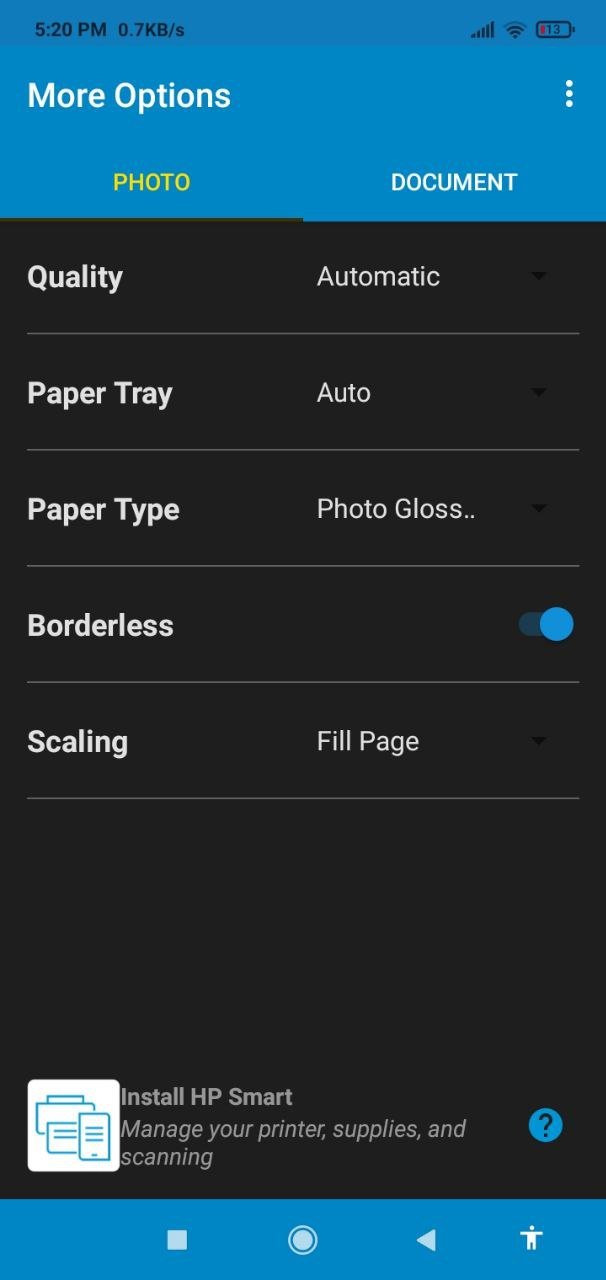The height and width of the screenshot is (1280, 606).
Task: Change the Paper Type selection
Action: pos(432,509)
